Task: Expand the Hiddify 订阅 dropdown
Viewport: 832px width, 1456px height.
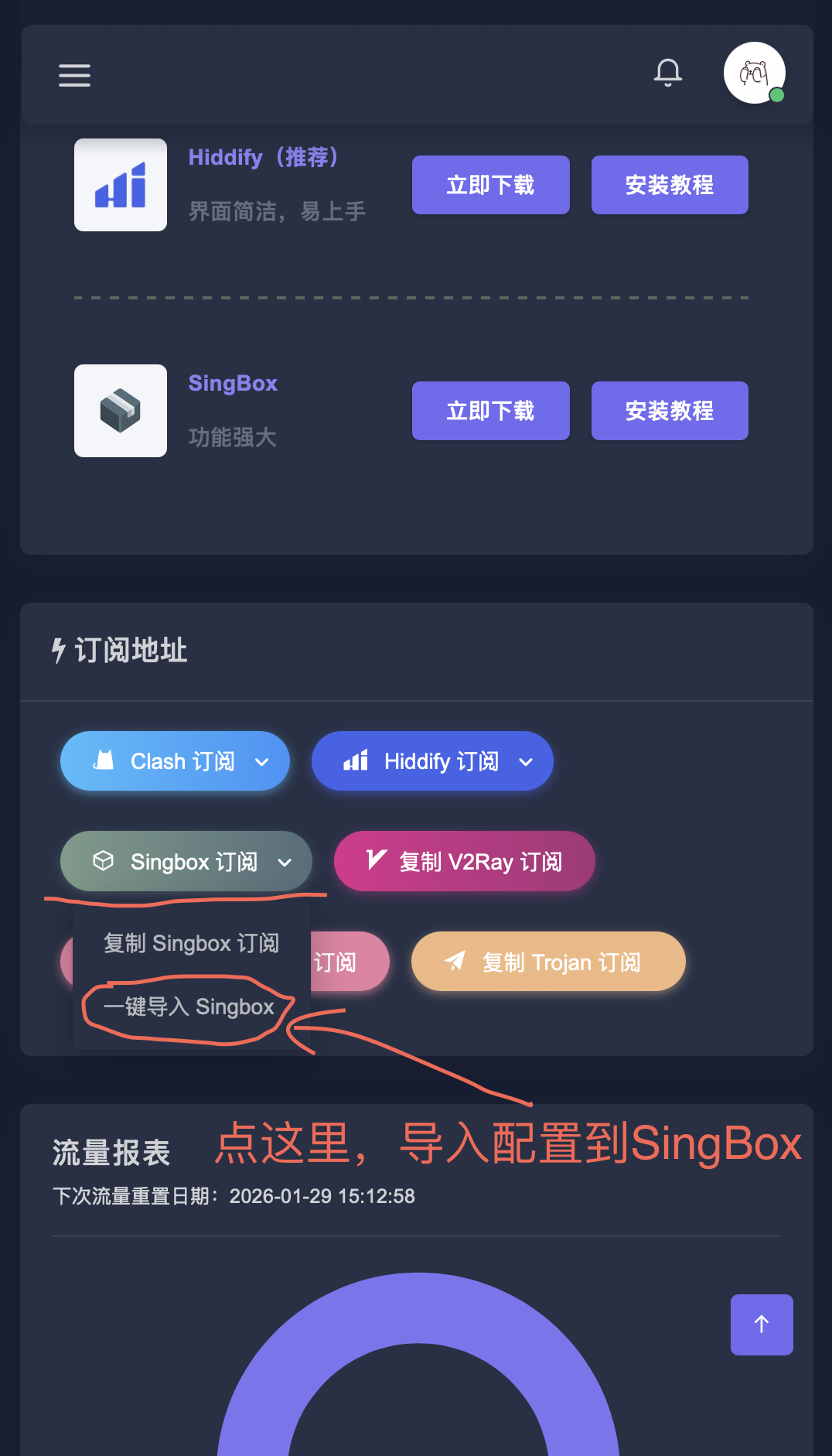Action: tap(431, 761)
